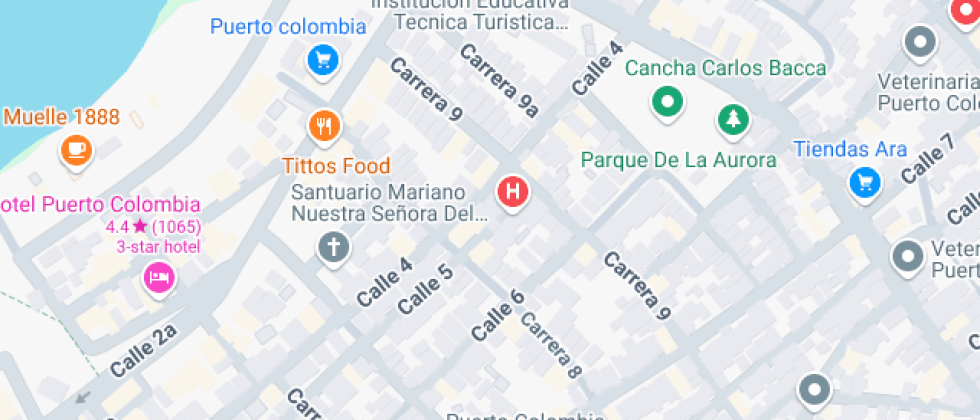Open the Puerto colombia shopping pin
The height and width of the screenshot is (420, 980).
pos(323,59)
